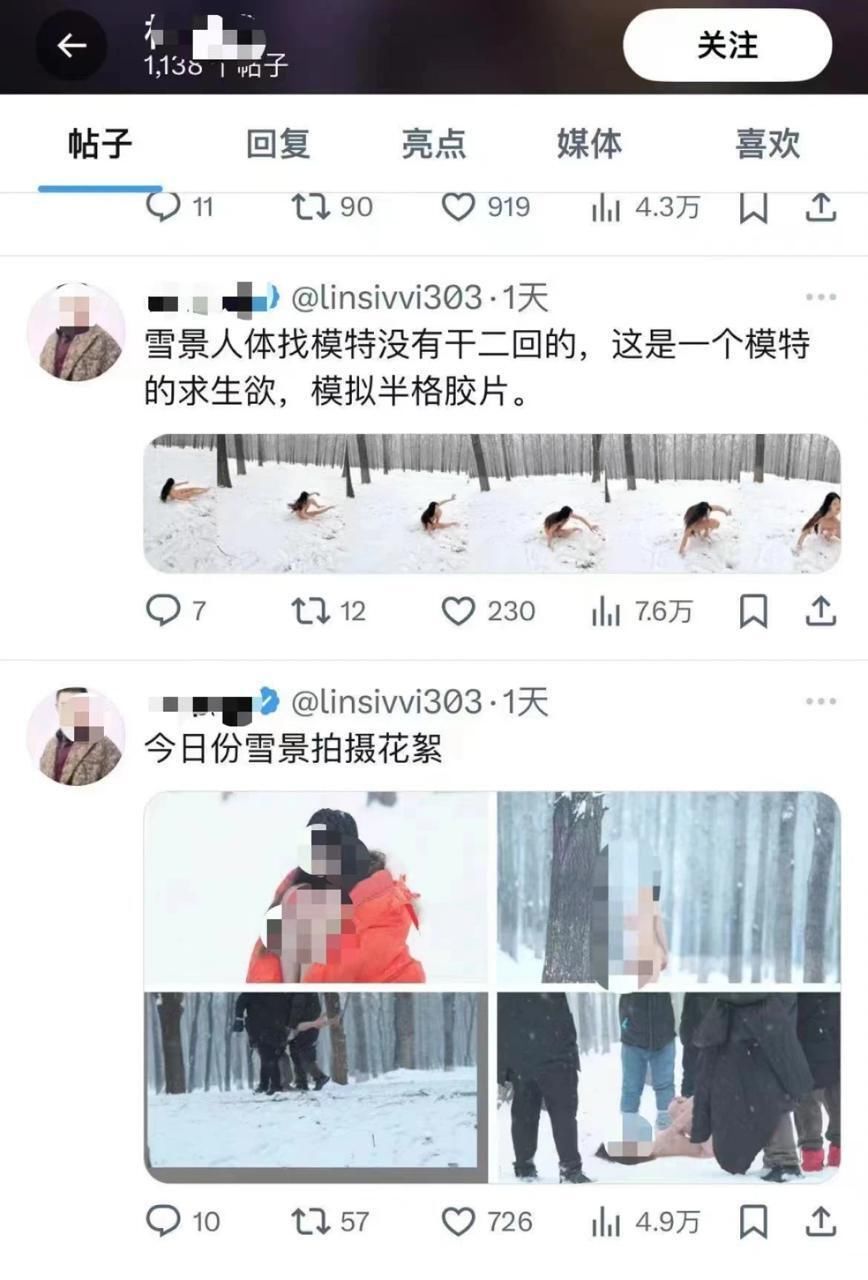This screenshot has height=1280, width=868.
Task: Like the post with 230 likes
Action: coord(458,611)
